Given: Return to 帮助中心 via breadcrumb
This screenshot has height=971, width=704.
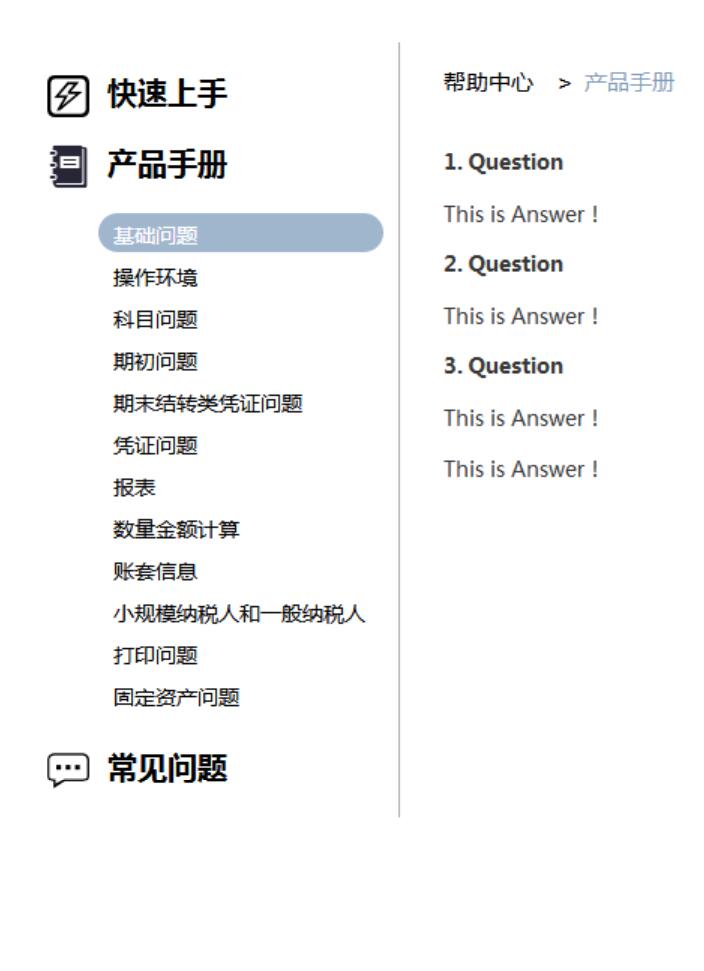Looking at the screenshot, I should point(488,82).
